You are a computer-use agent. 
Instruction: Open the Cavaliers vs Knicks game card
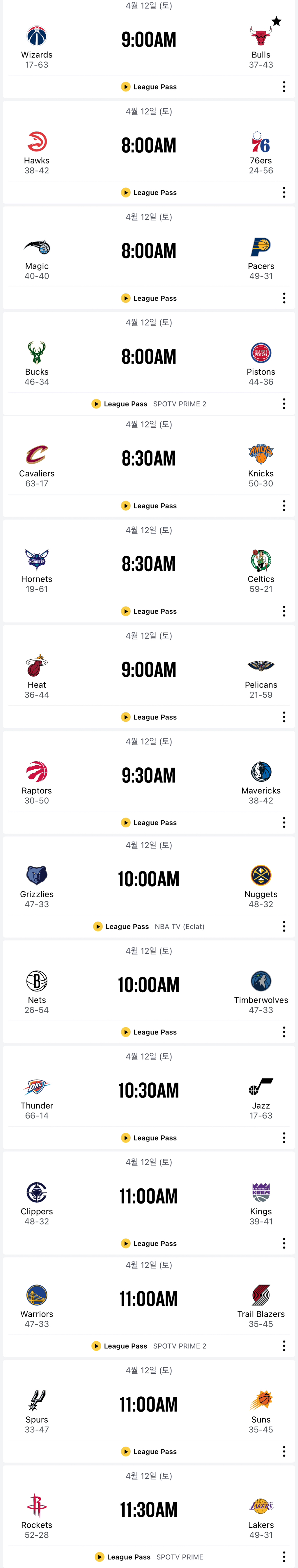point(148,459)
